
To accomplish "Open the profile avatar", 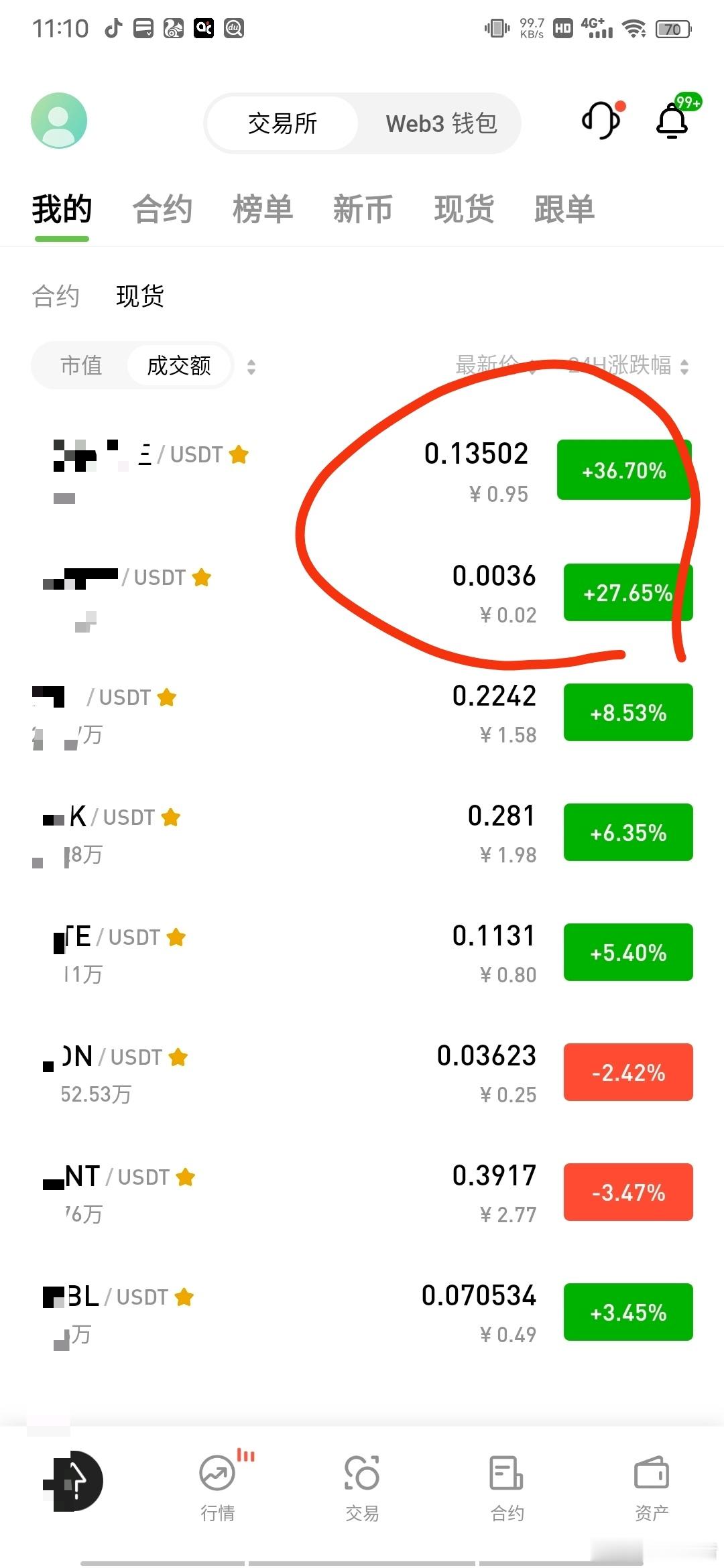I will pyautogui.click(x=59, y=121).
